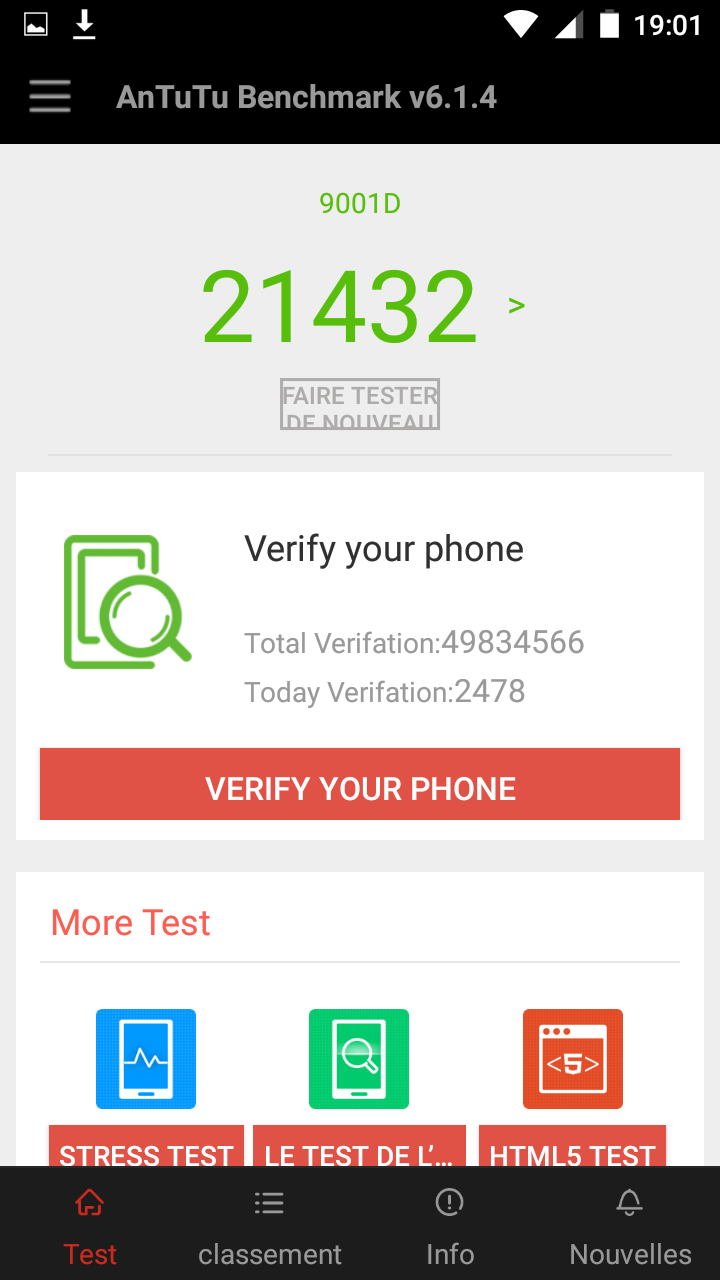Tap FAIRE TESTER DE NOUVEAU button
The width and height of the screenshot is (720, 1280).
360,405
